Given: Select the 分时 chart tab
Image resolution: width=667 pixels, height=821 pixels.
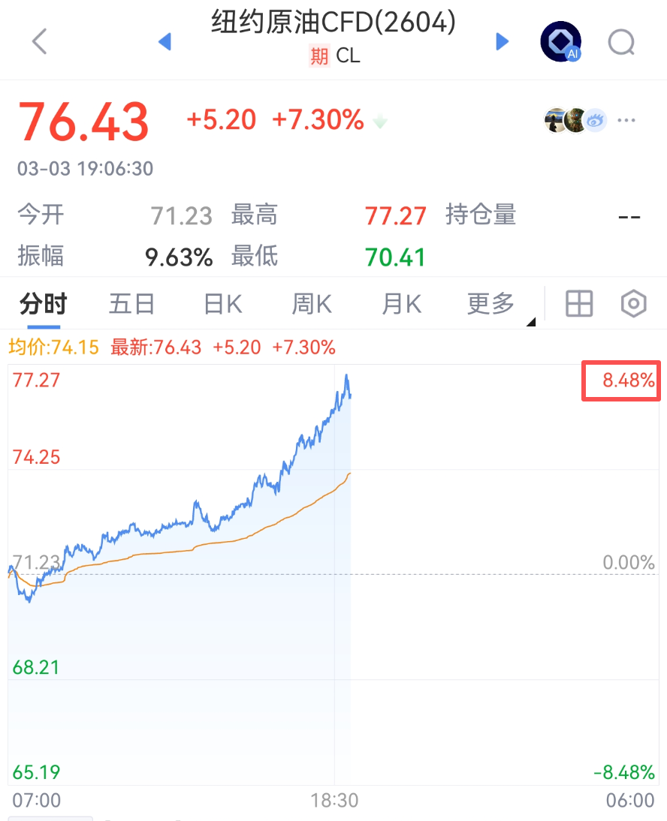Looking at the screenshot, I should pos(43,304).
